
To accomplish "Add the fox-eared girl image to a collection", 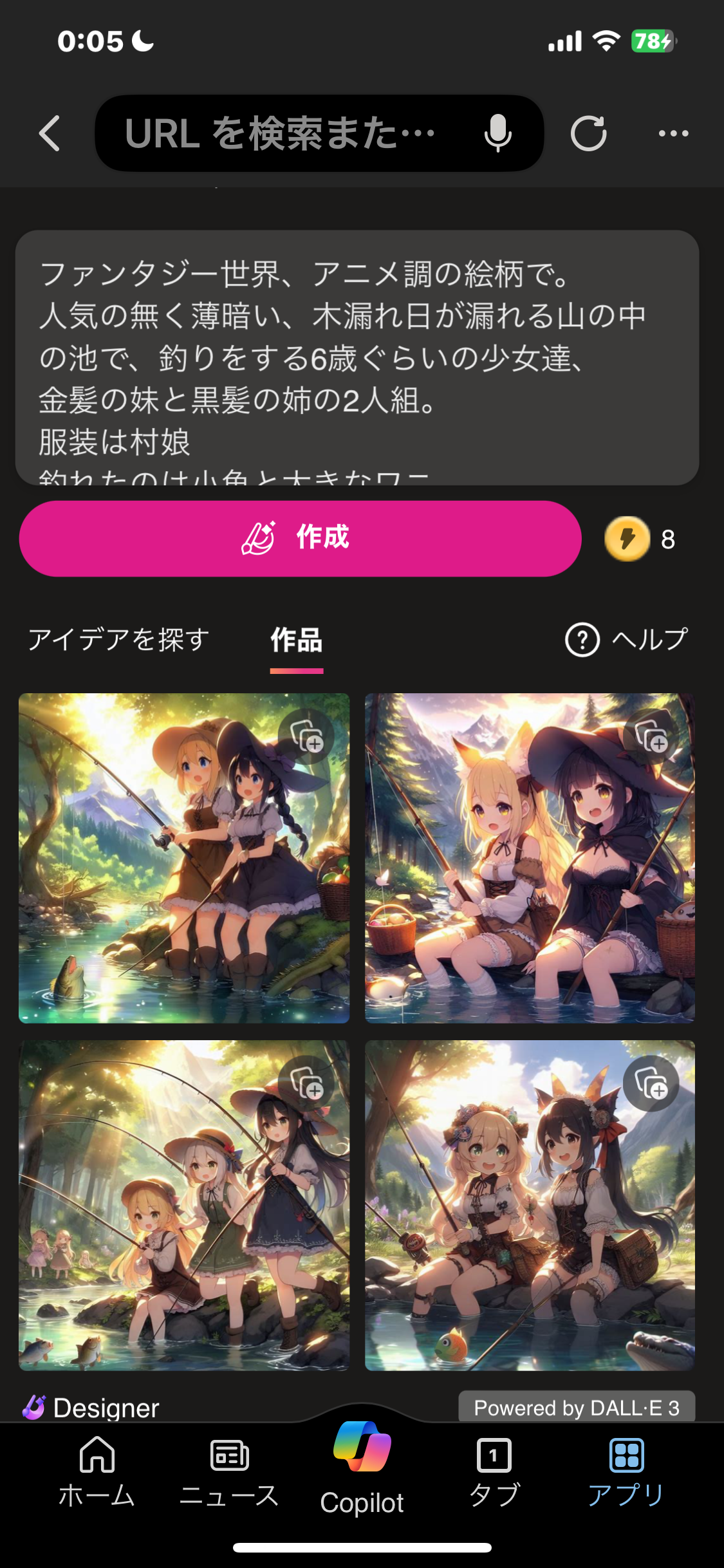I will pyautogui.click(x=651, y=737).
